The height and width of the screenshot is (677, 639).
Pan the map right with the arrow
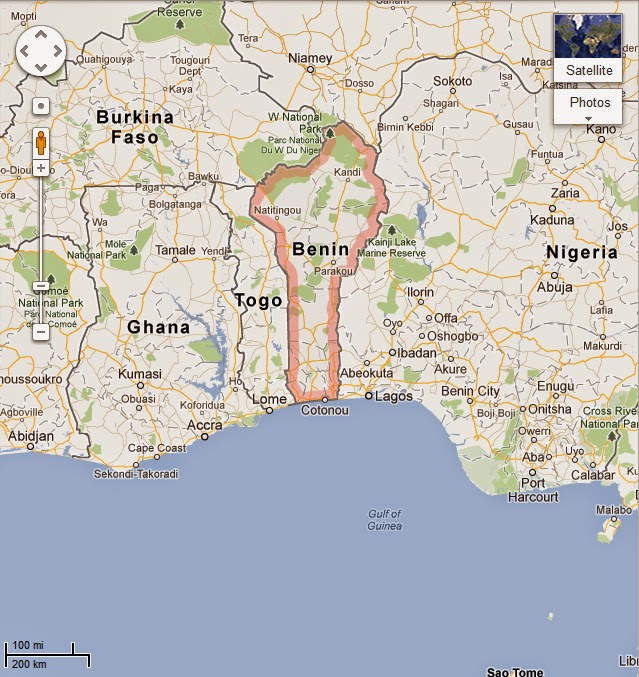56,52
